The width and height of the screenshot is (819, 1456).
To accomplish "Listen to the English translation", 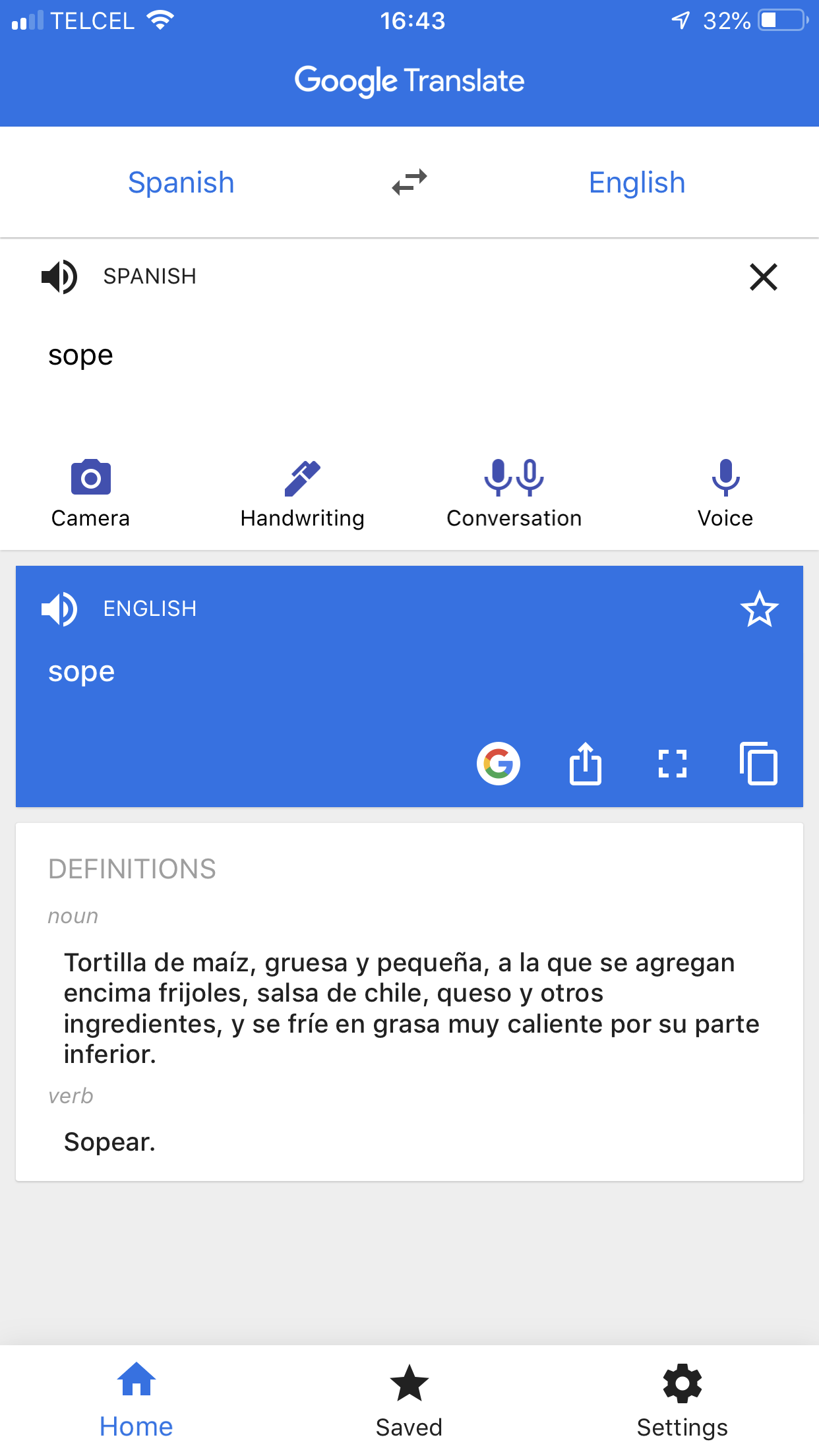I will coord(59,609).
